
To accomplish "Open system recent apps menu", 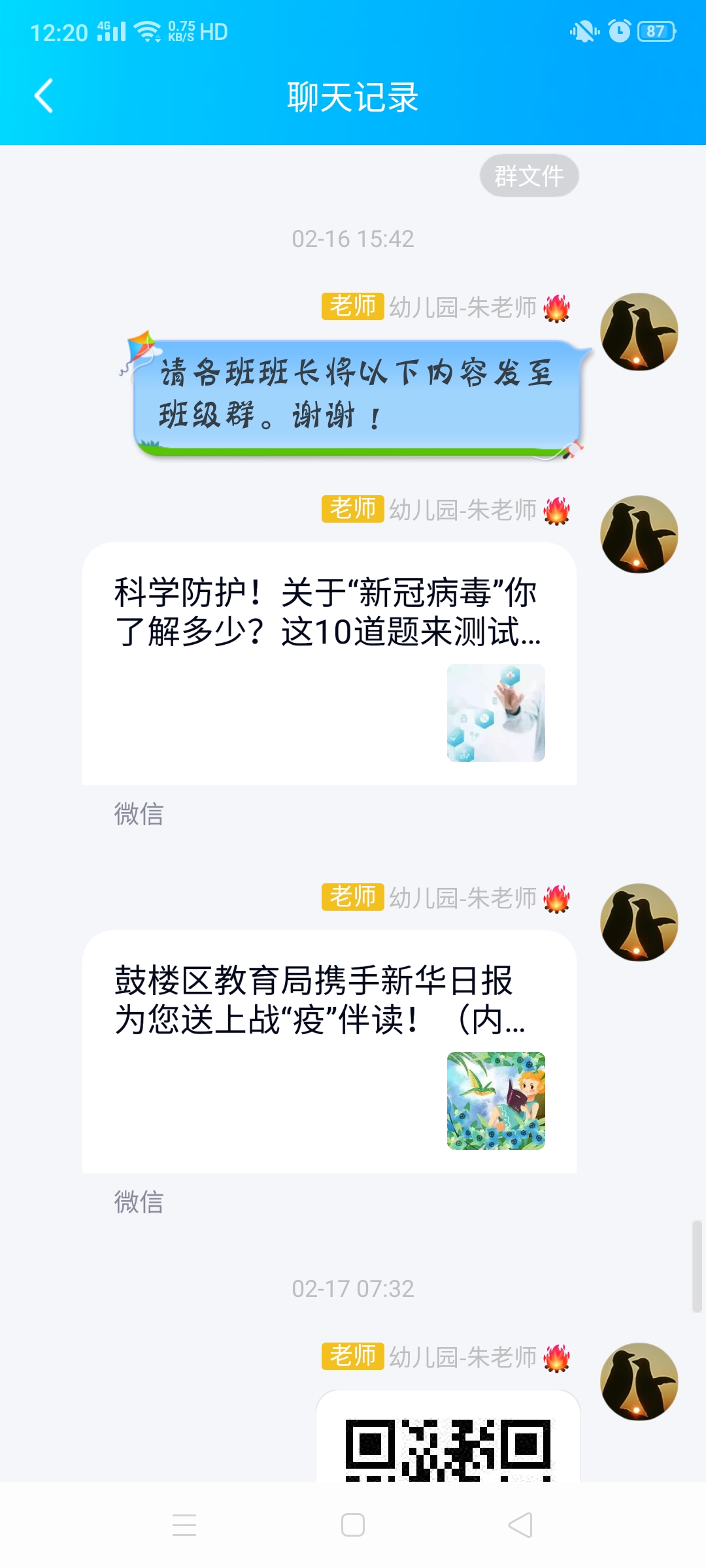I will click(x=184, y=1525).
